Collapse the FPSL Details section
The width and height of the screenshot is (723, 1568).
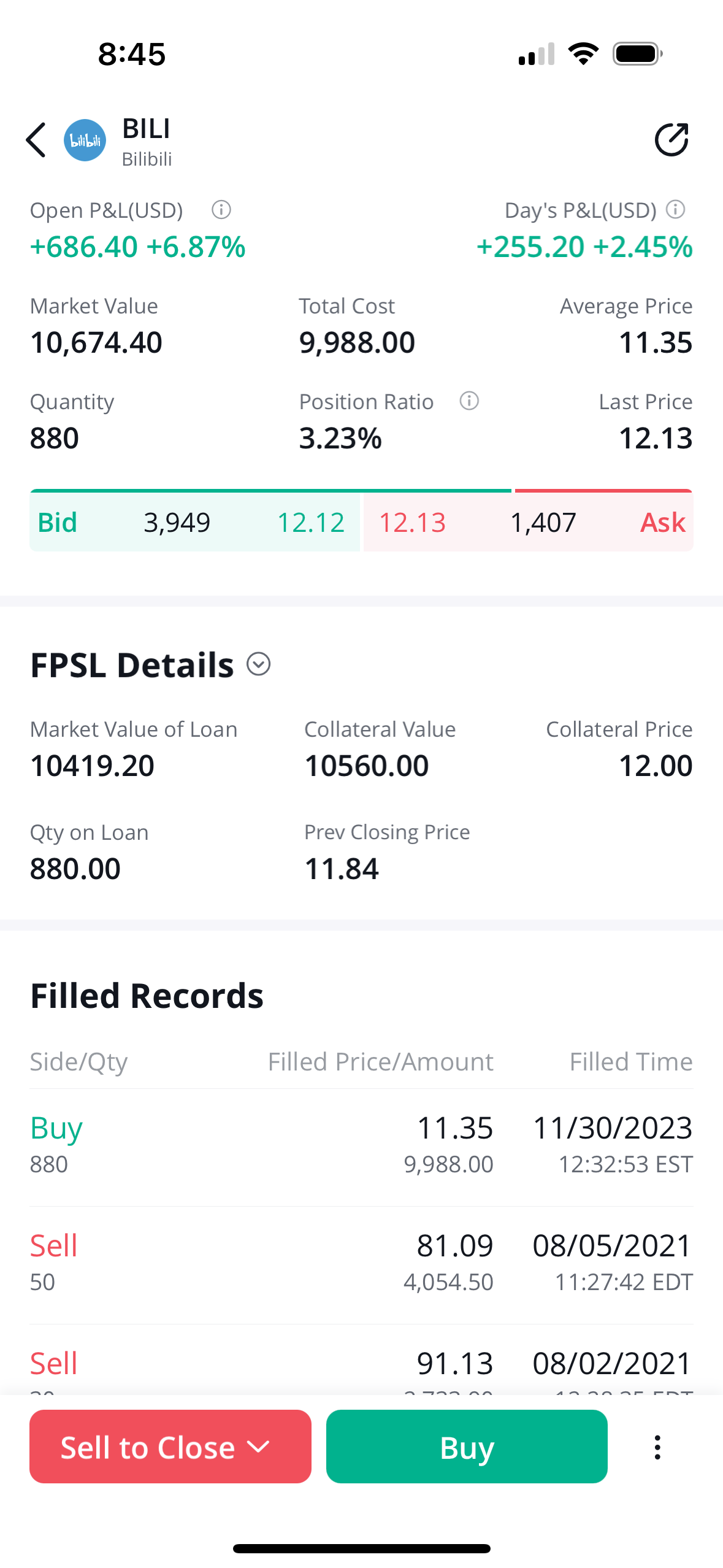tap(259, 664)
